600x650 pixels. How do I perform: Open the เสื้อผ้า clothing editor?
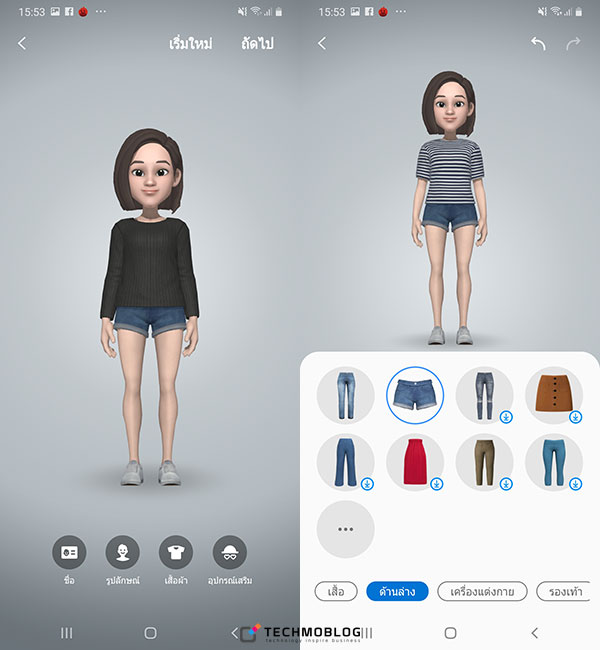click(176, 552)
